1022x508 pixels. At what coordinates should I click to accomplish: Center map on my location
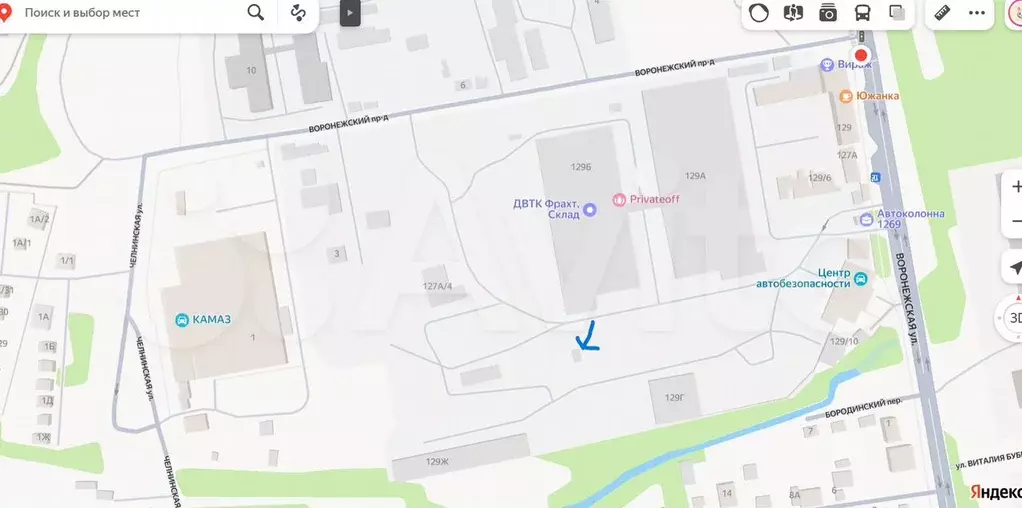click(x=1012, y=268)
